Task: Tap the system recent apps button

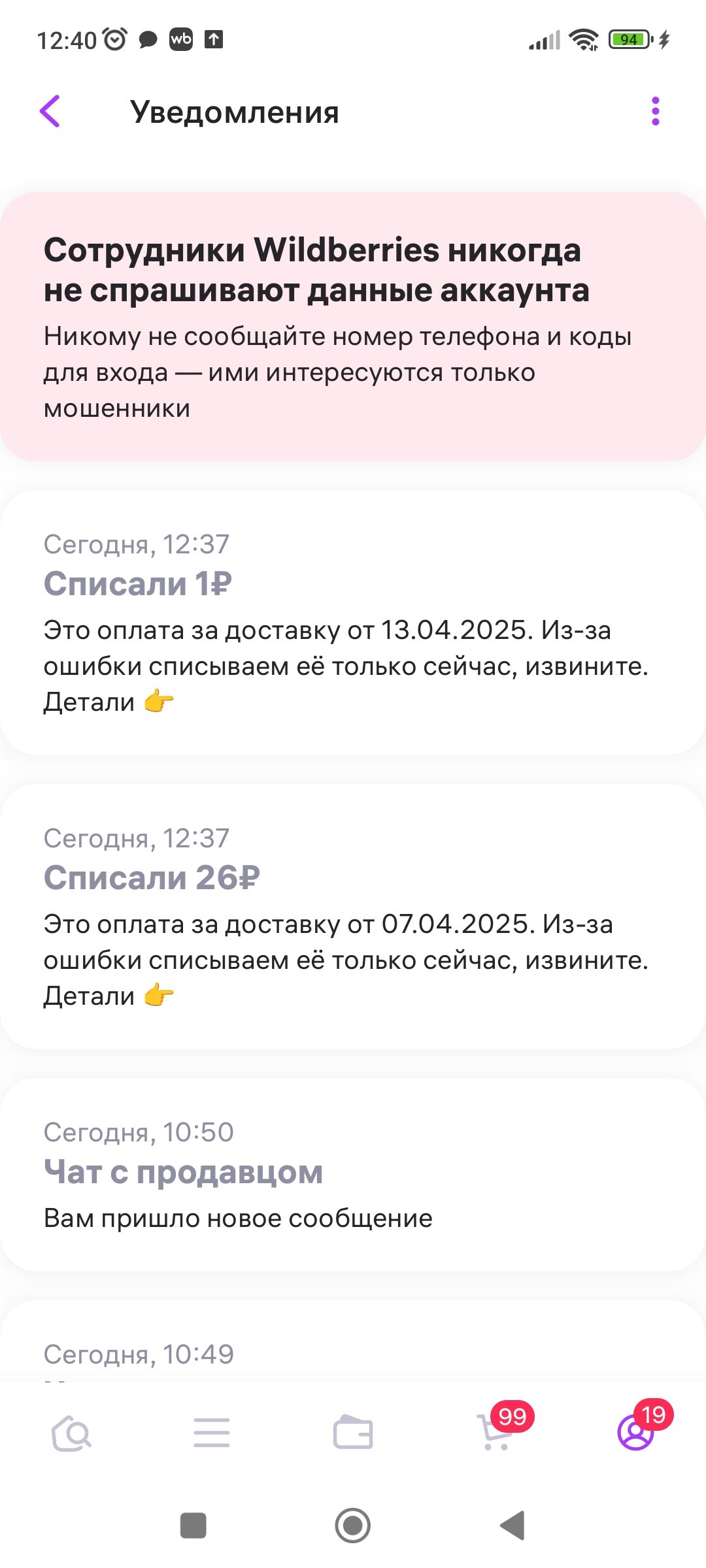Action: [193, 1526]
